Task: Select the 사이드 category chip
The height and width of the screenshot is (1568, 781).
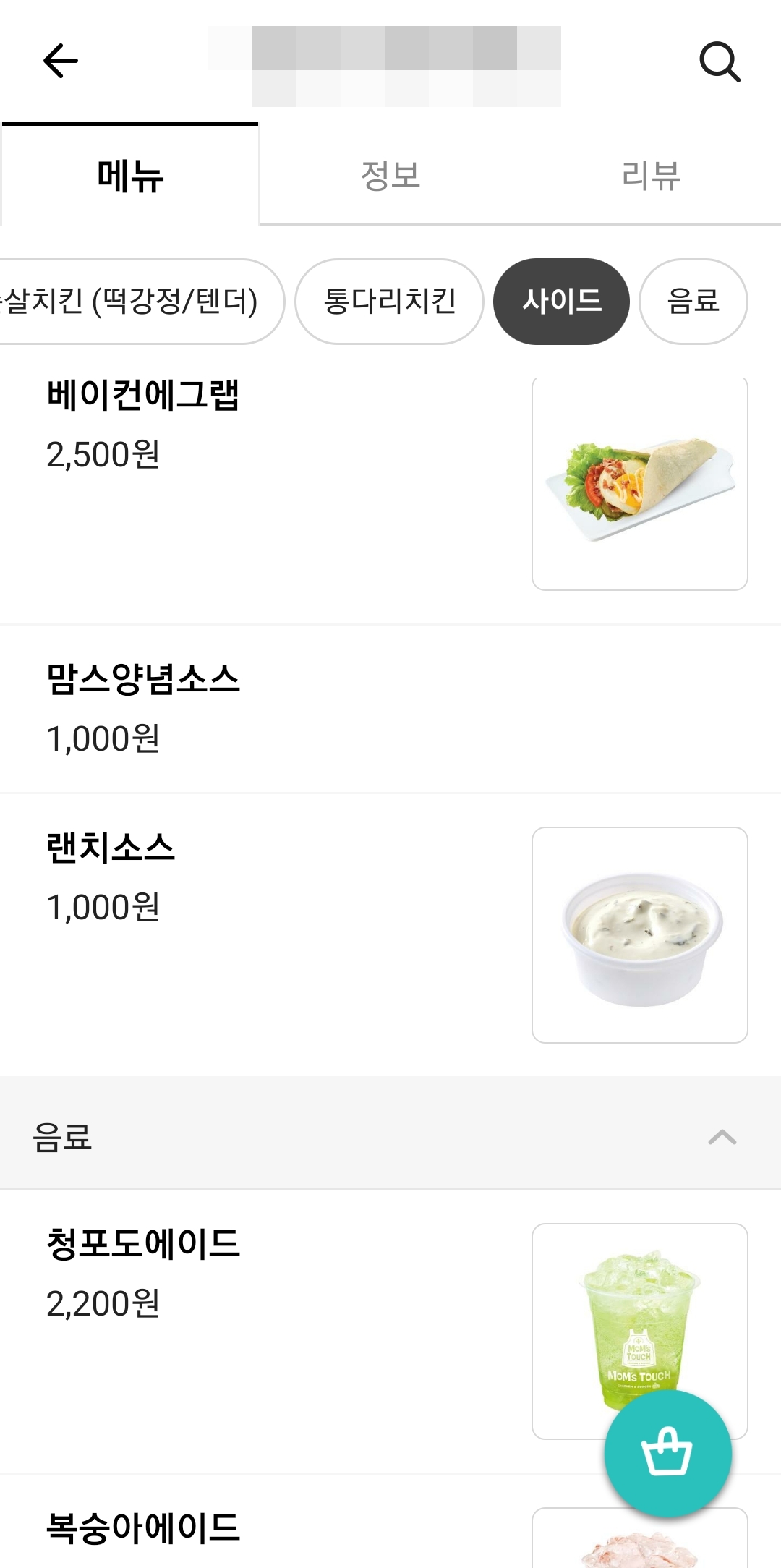Action: point(561,302)
